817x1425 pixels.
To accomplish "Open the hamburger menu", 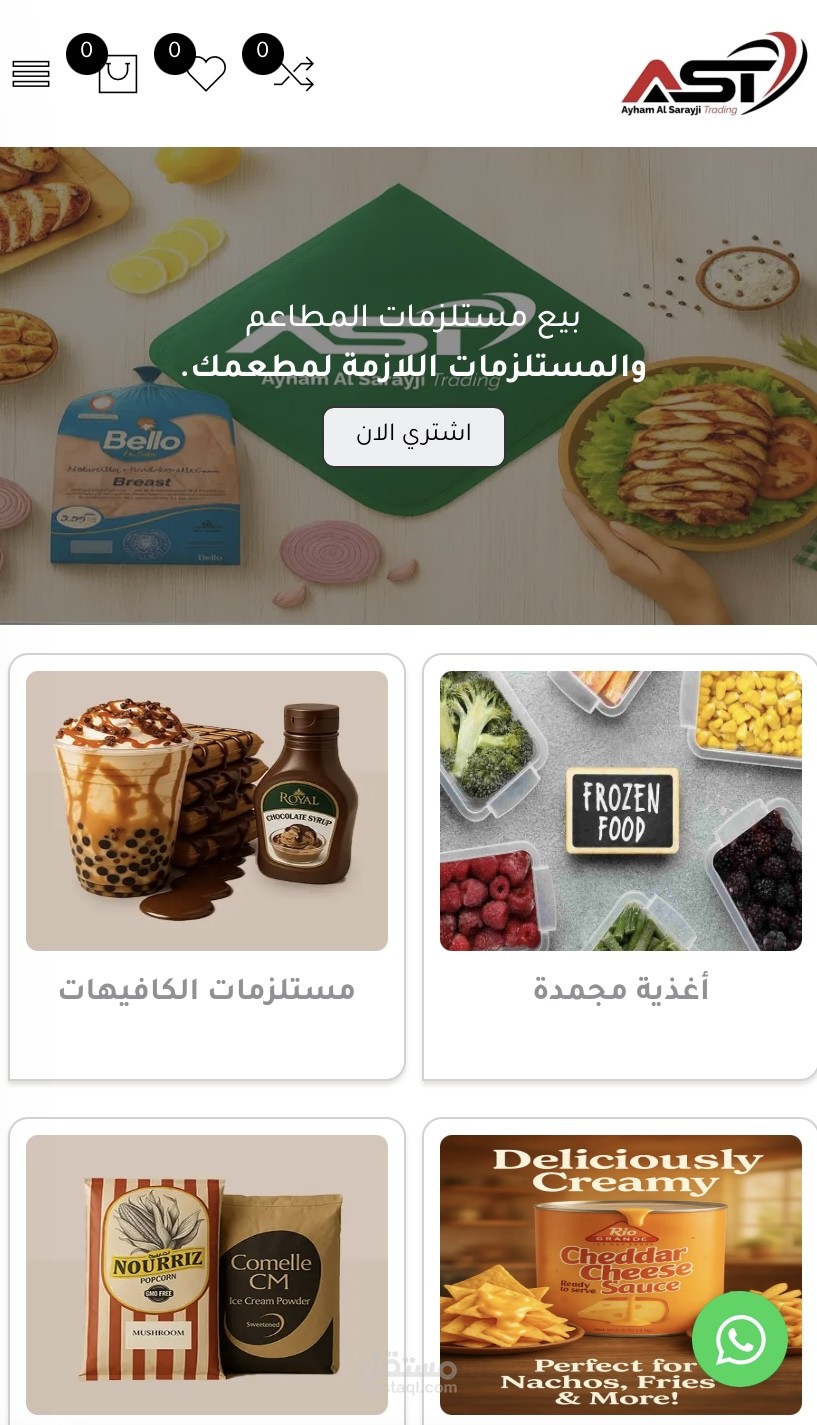I will coord(31,74).
